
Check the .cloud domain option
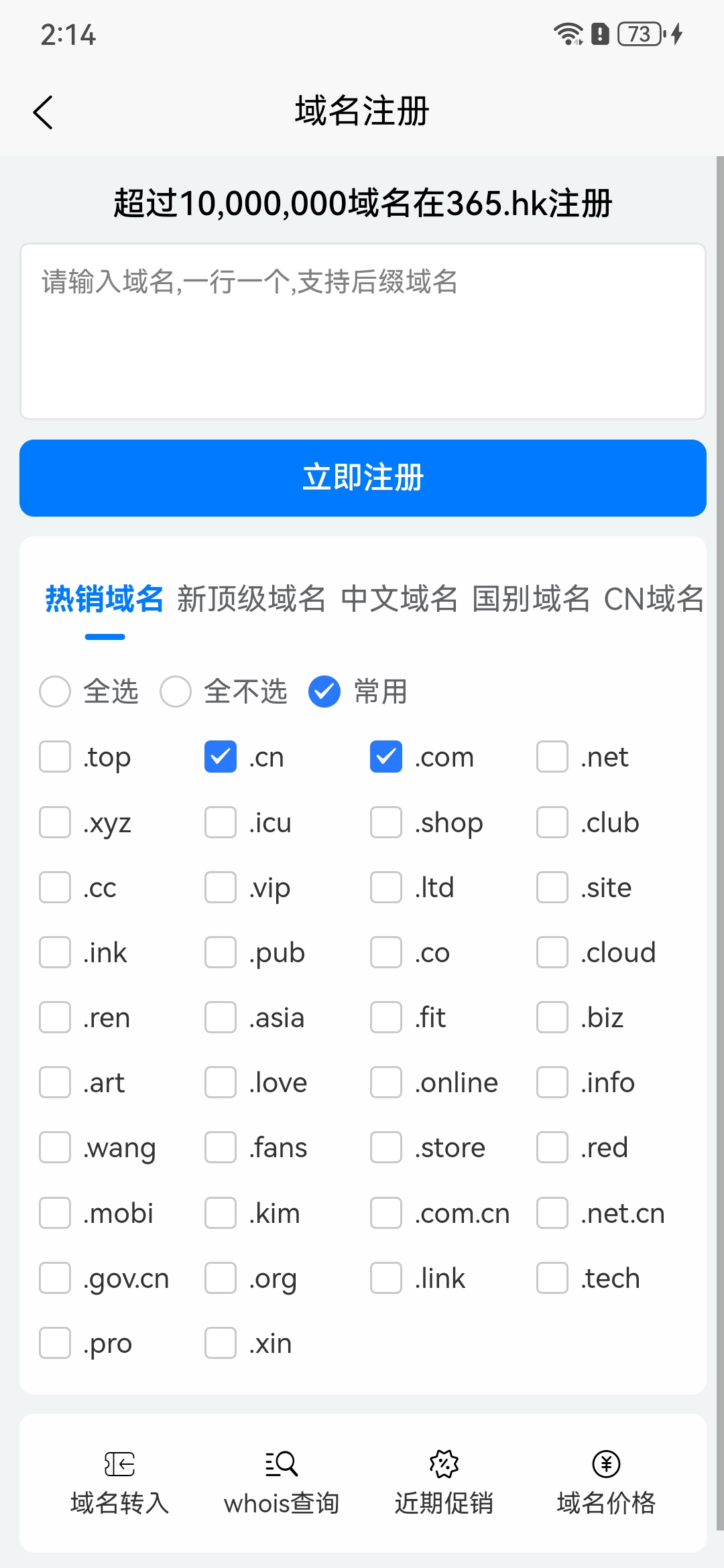[x=552, y=952]
